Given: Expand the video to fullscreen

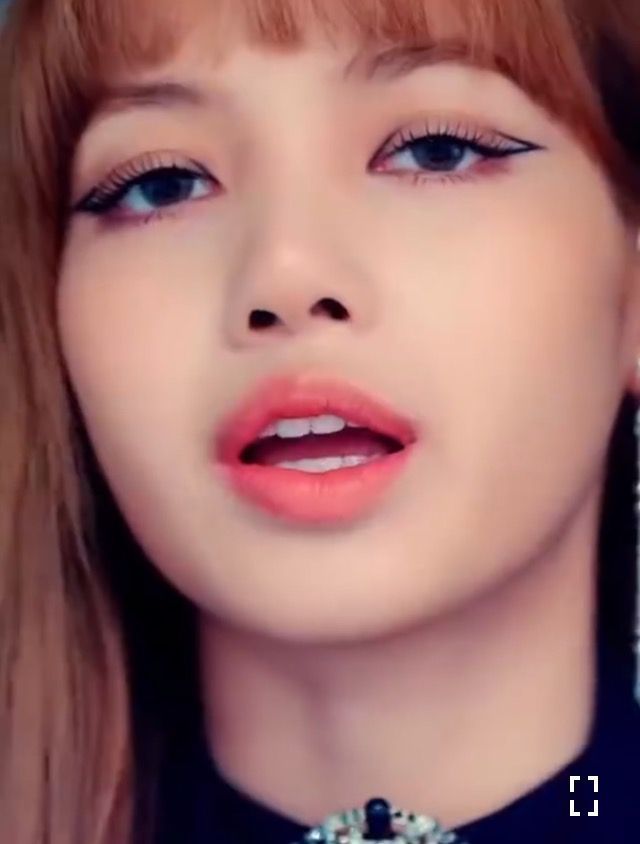Looking at the screenshot, I should click(584, 796).
